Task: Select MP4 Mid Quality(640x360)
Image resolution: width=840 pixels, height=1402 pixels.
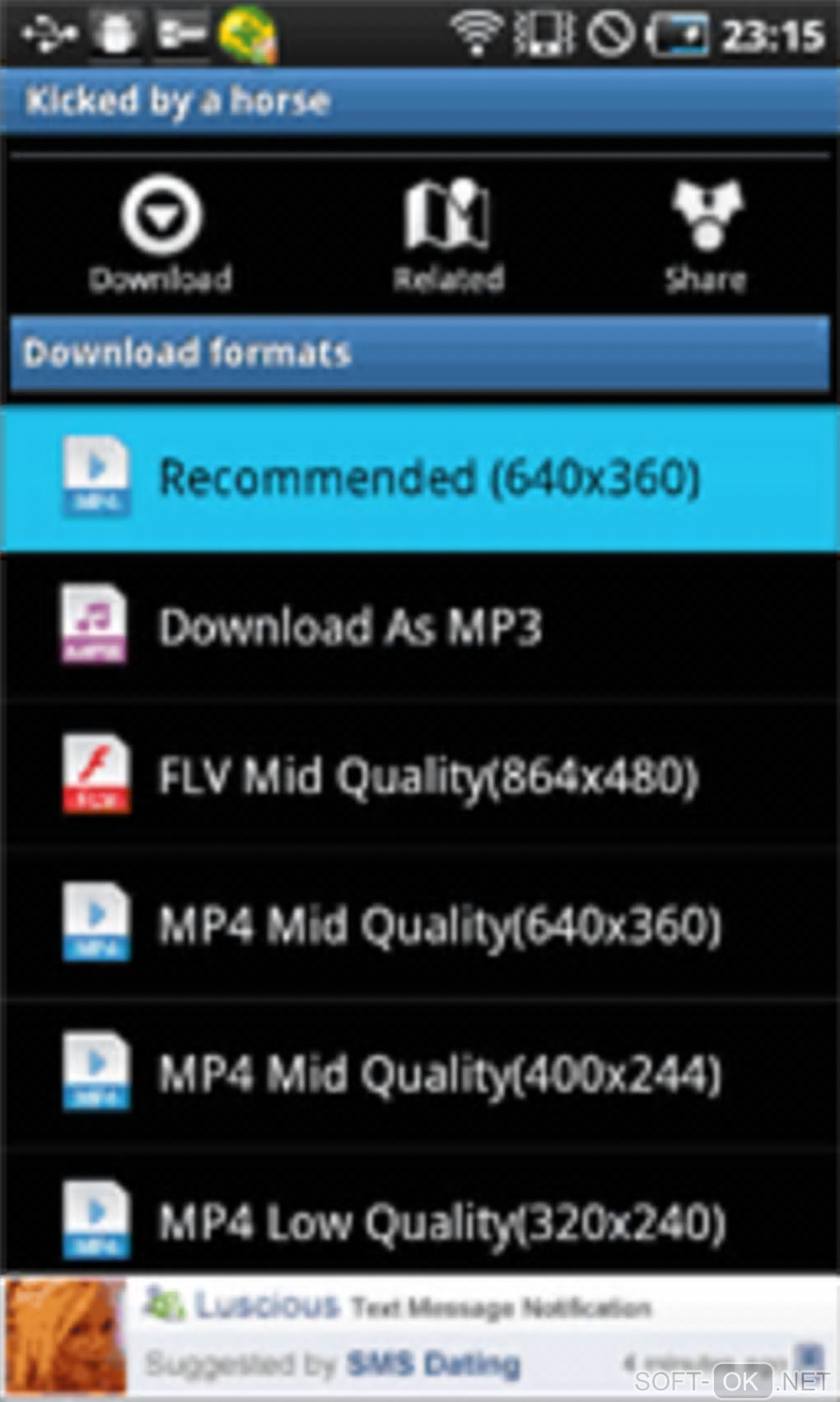Action: click(420, 925)
